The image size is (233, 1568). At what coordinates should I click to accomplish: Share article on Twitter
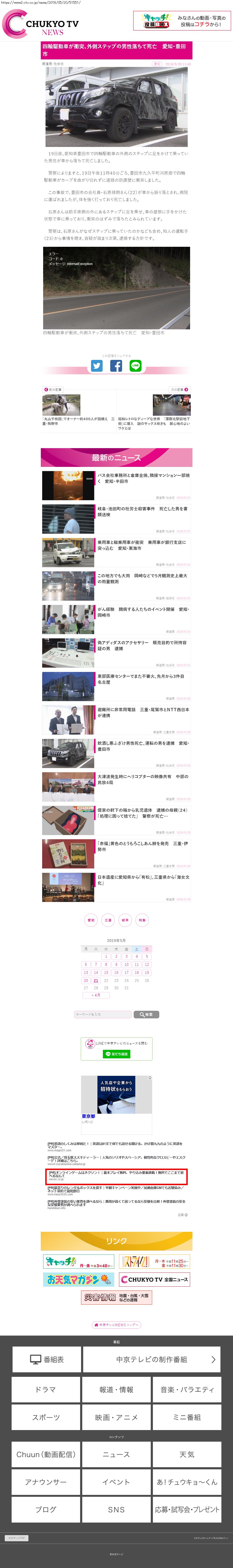click(x=97, y=366)
